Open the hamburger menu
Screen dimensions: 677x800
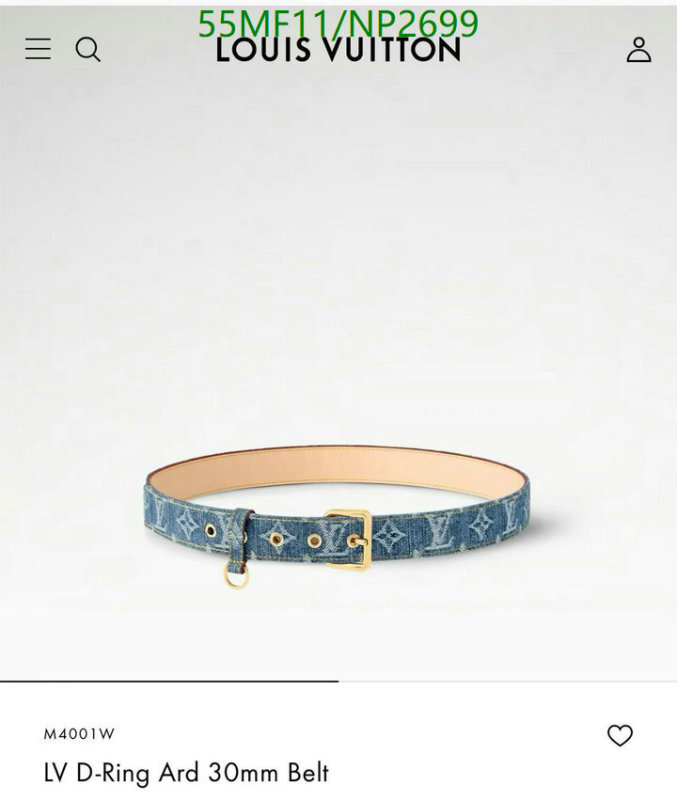(x=38, y=49)
